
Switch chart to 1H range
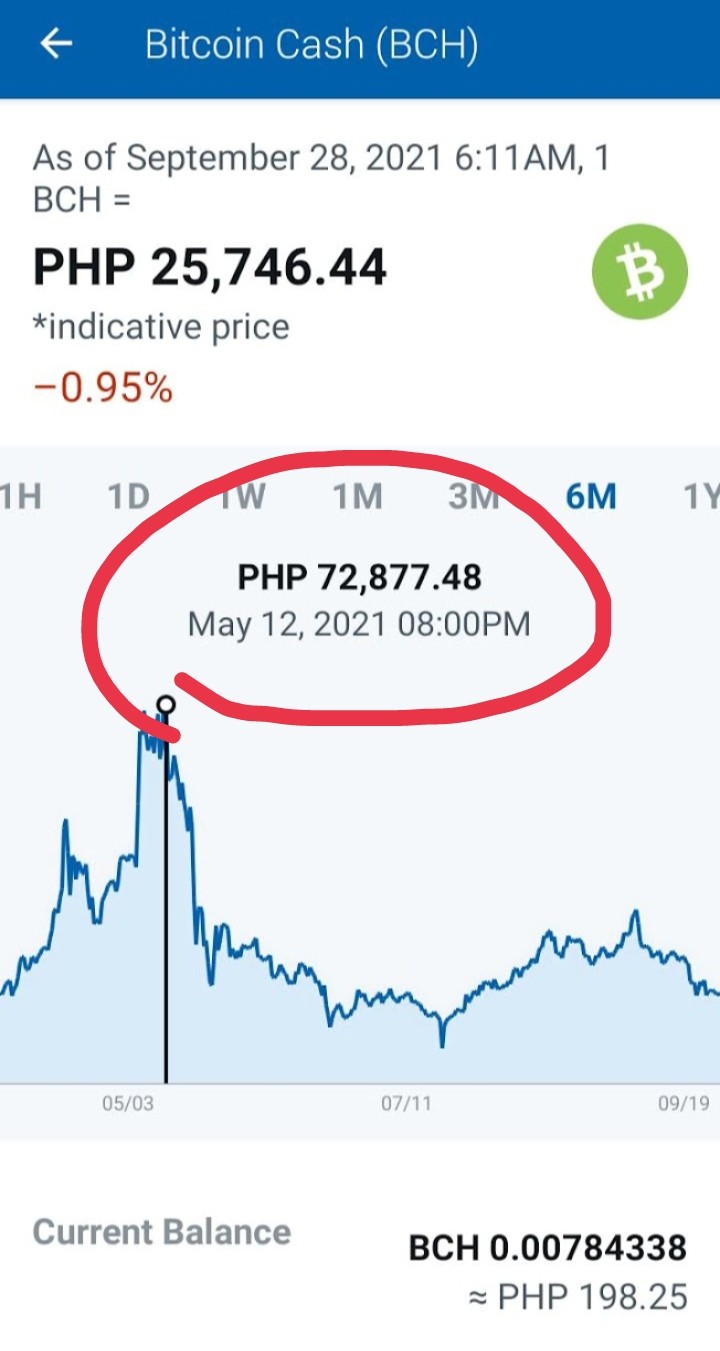tap(20, 497)
